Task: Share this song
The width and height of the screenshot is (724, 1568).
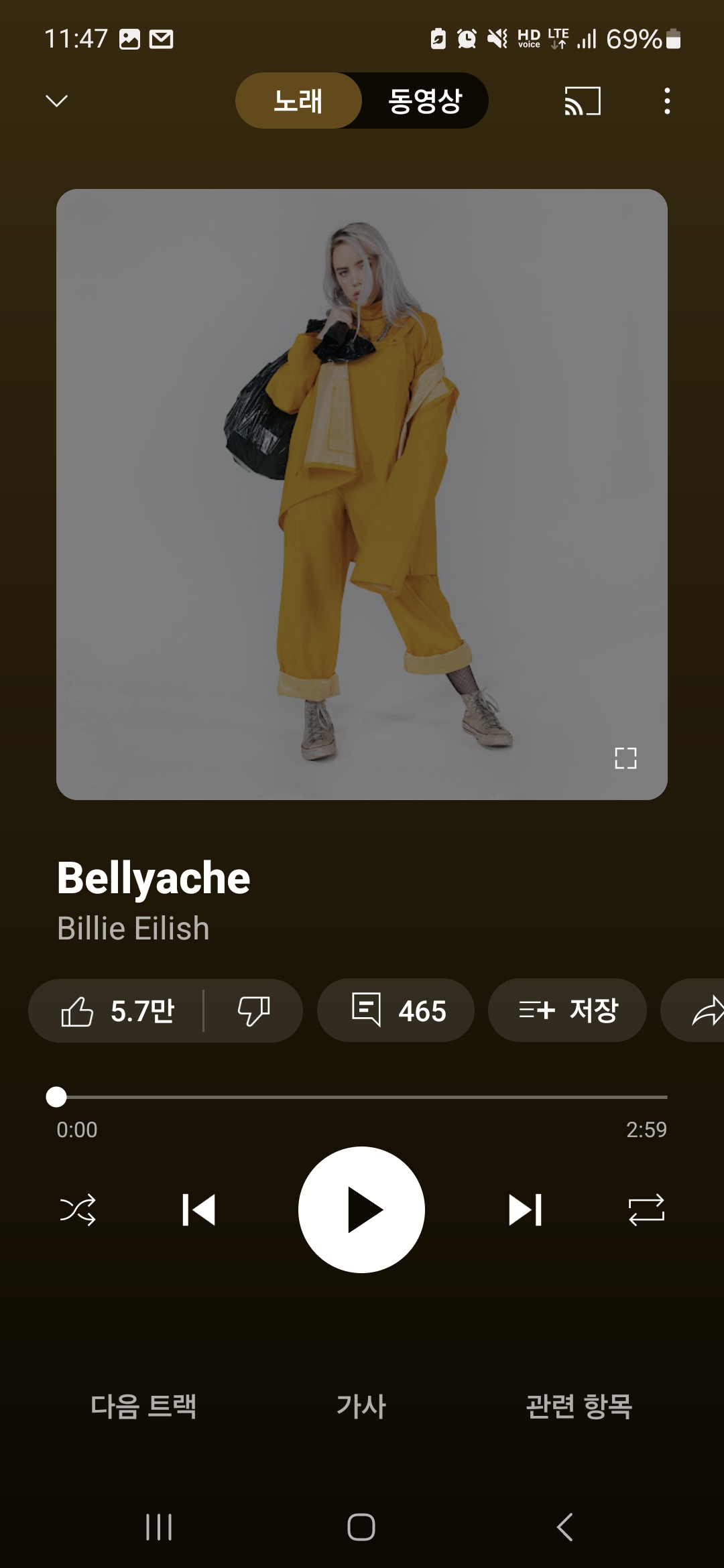Action: [x=704, y=1010]
